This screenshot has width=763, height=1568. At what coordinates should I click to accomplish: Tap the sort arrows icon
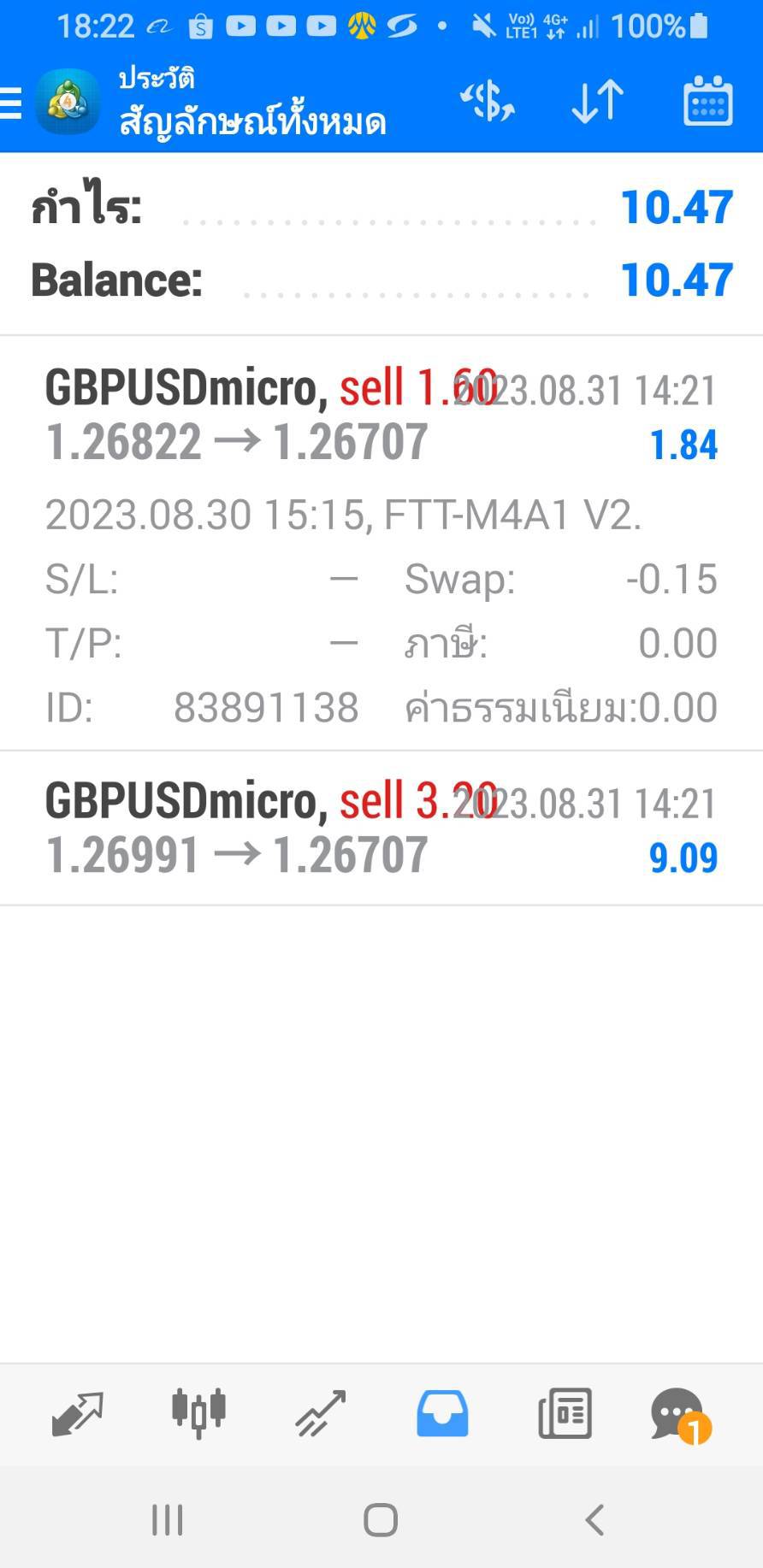tap(597, 103)
